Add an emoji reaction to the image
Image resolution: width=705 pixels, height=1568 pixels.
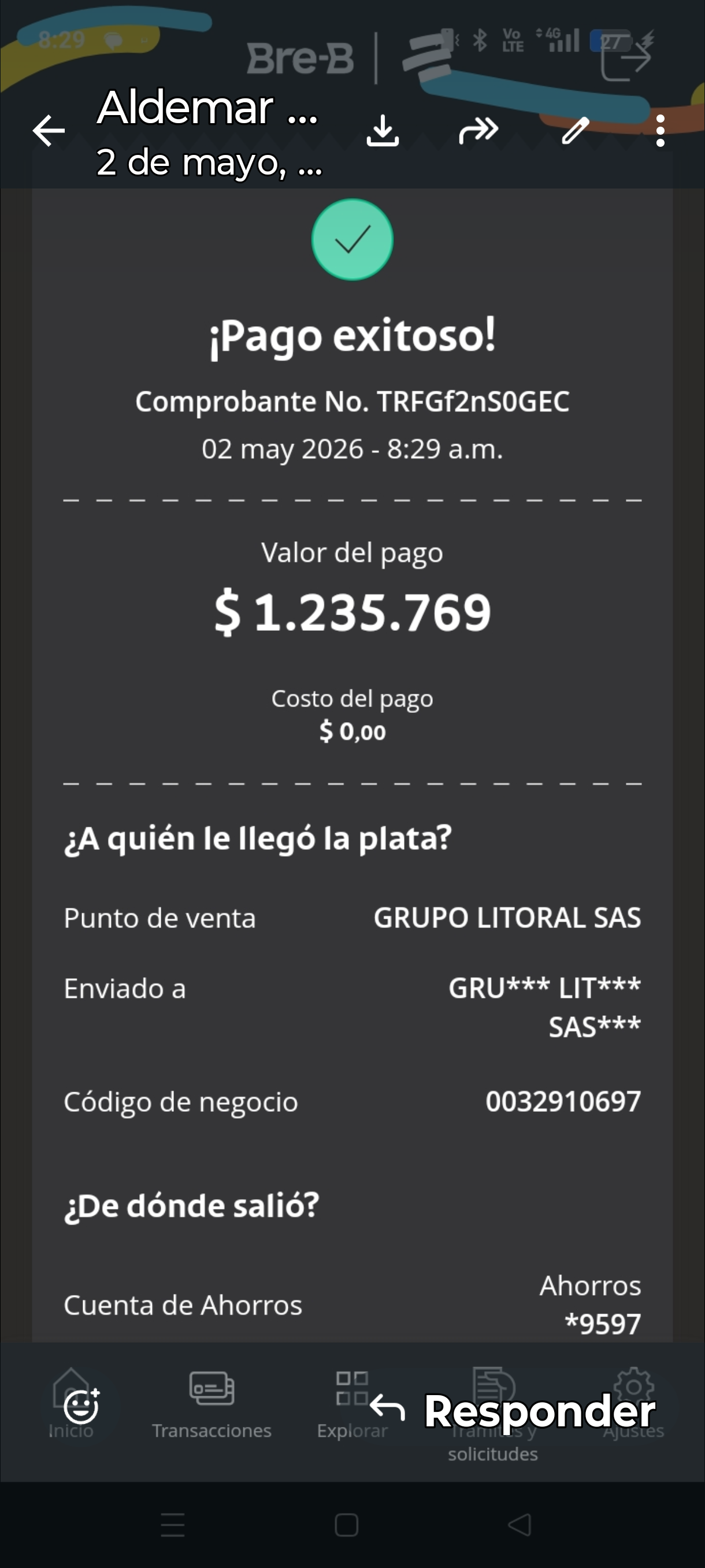pos(81,1406)
